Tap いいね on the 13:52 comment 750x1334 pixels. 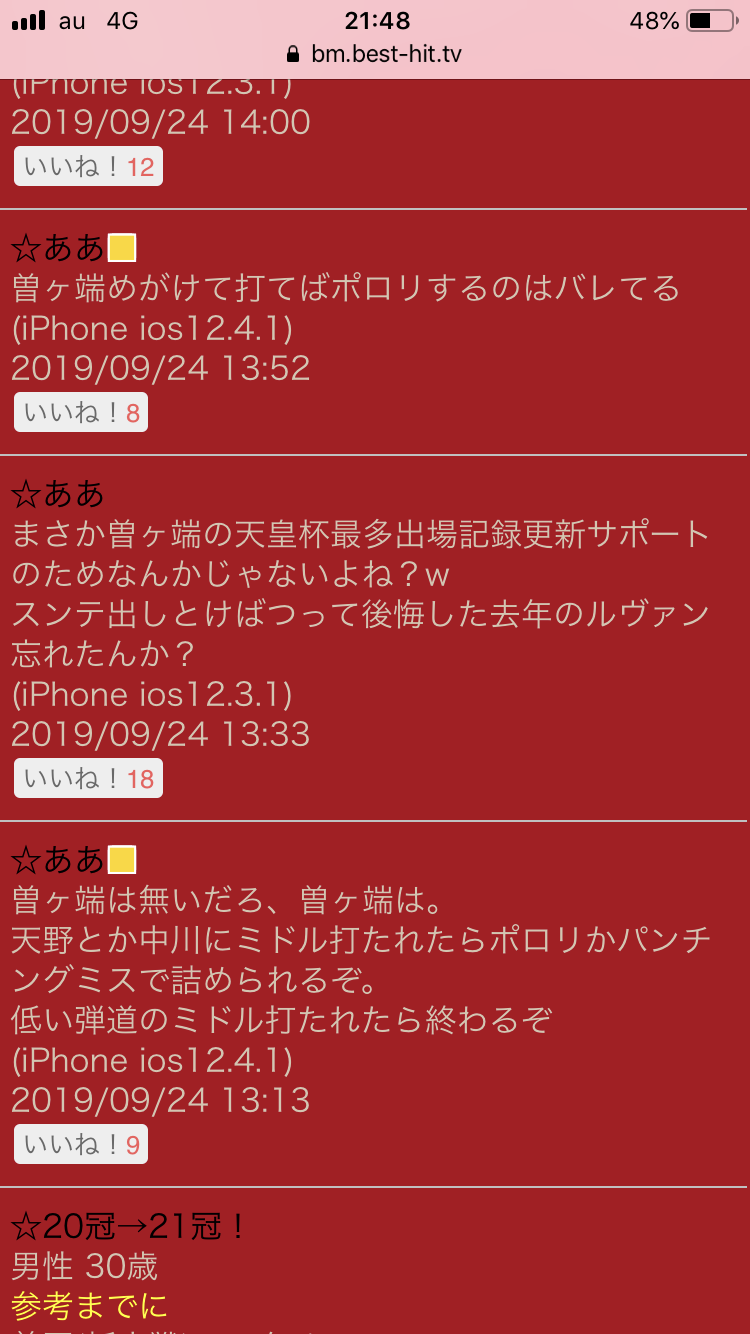coord(81,412)
